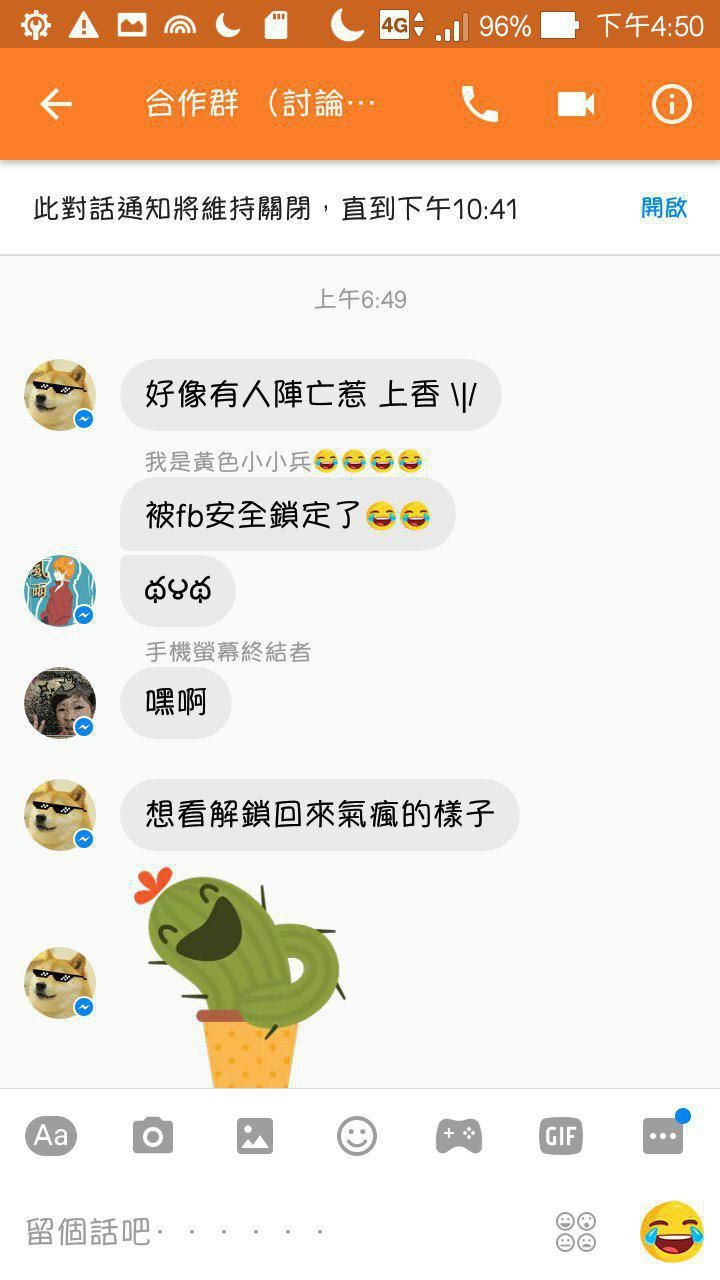The width and height of the screenshot is (720, 1280).
Task: Switch to the Aa text keyboard
Action: 51,1135
